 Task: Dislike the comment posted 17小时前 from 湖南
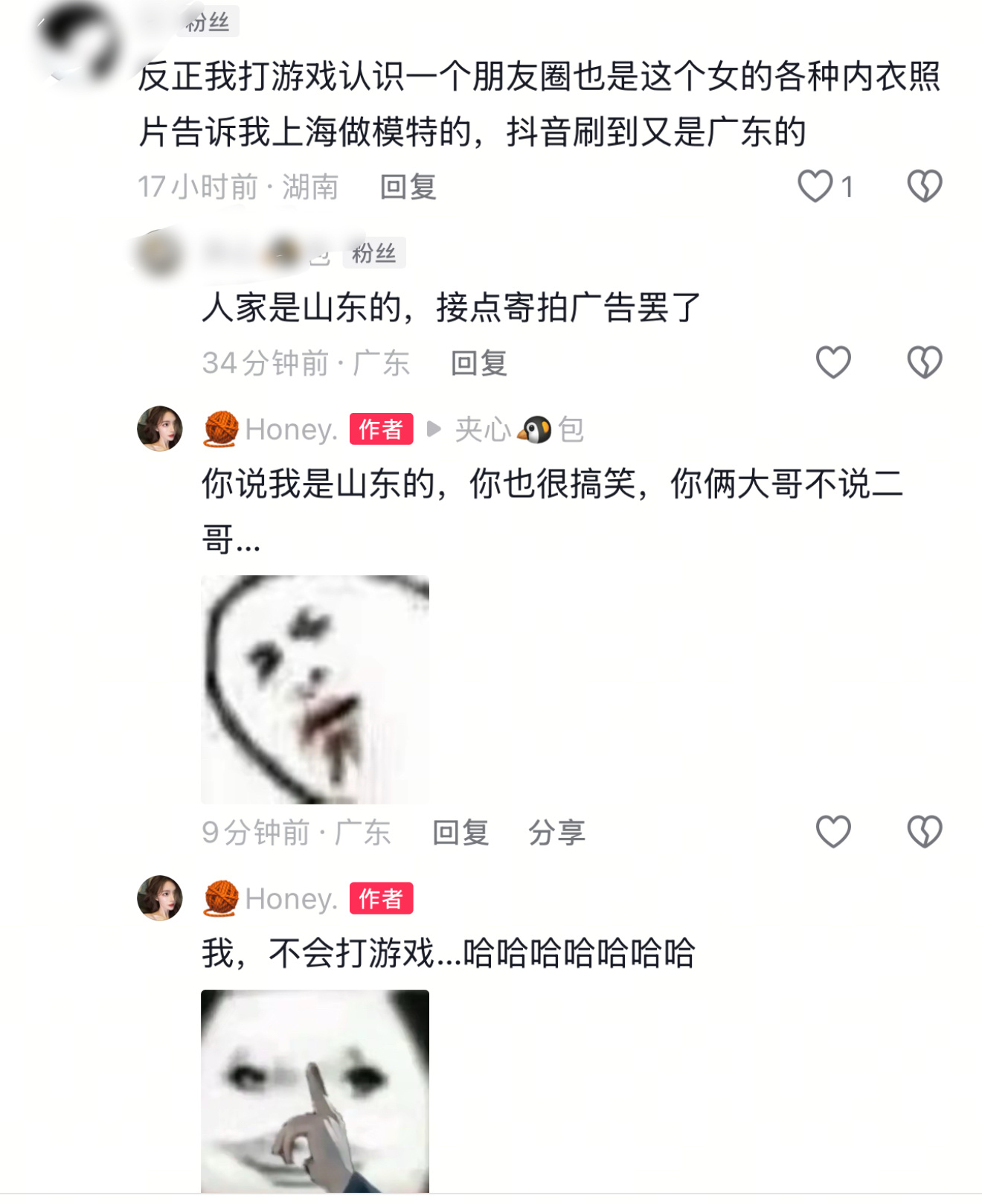click(x=924, y=186)
